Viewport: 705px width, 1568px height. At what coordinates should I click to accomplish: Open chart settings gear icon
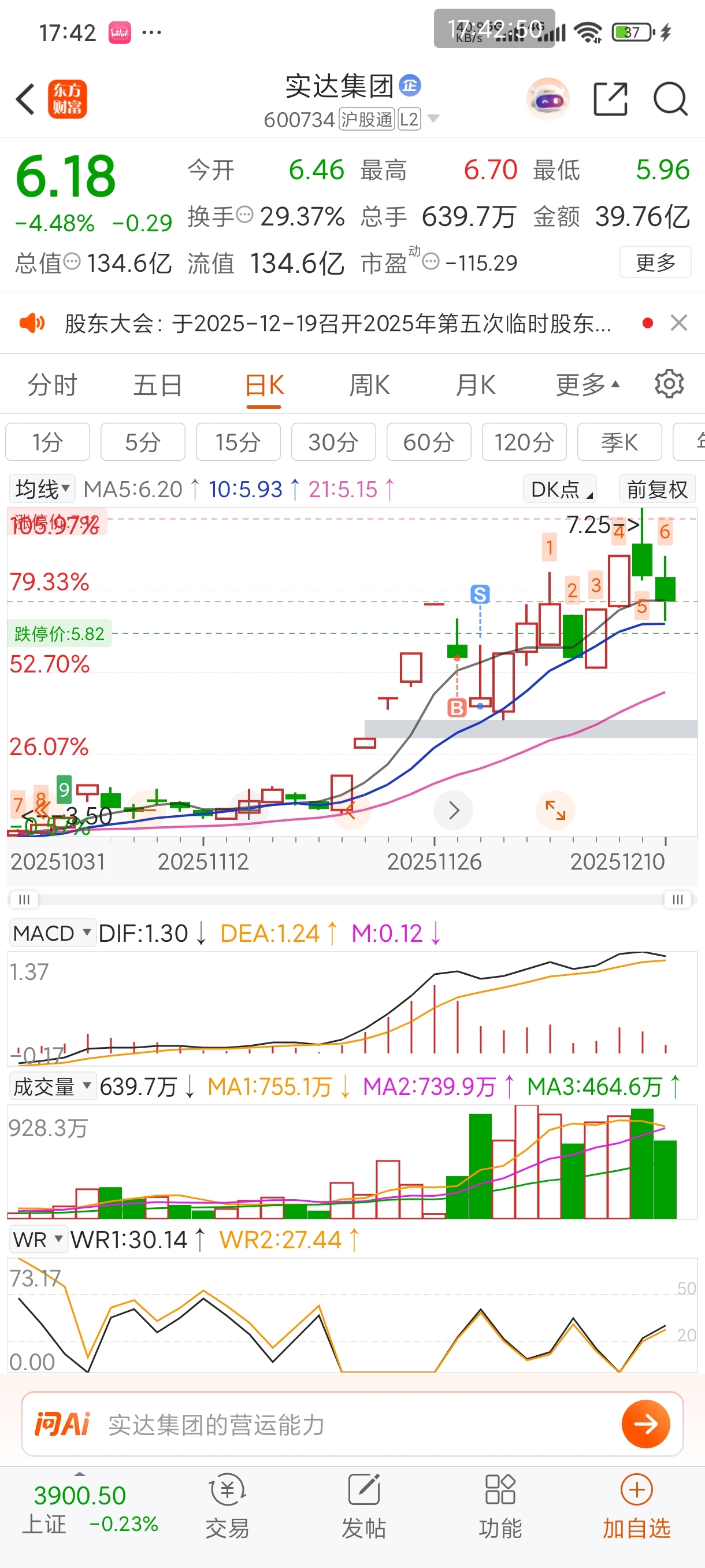click(x=669, y=384)
